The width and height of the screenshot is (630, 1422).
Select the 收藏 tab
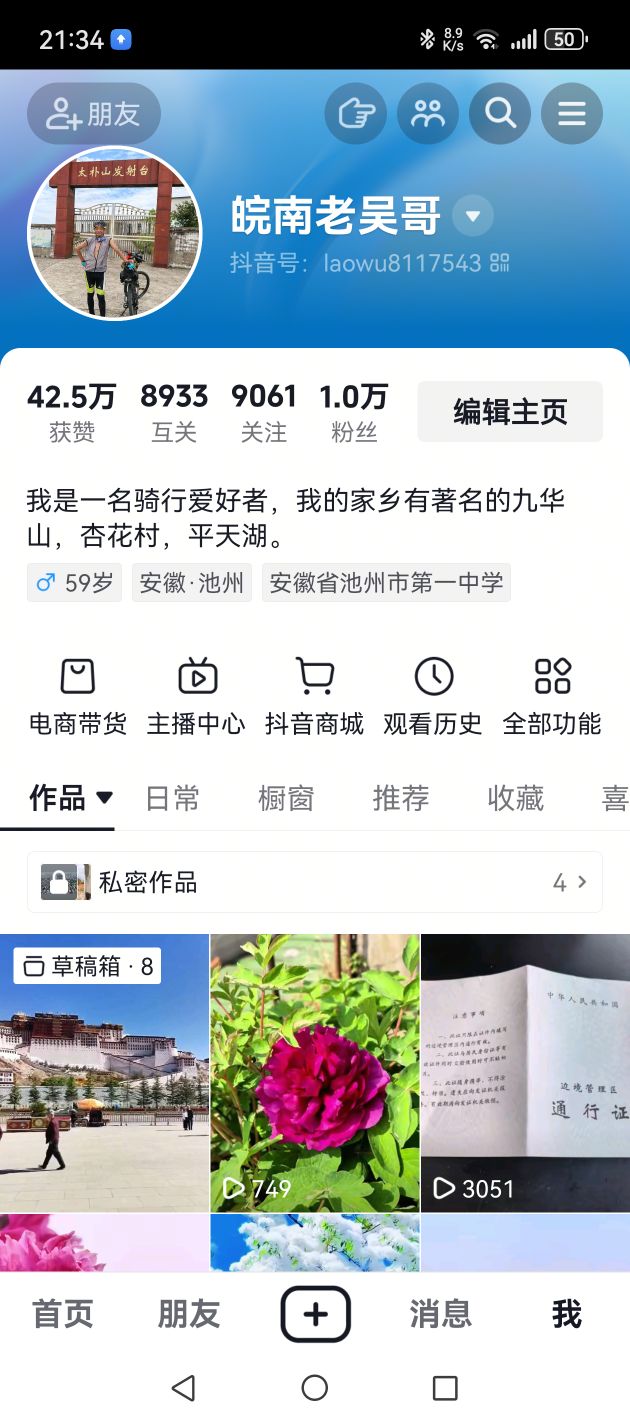516,798
